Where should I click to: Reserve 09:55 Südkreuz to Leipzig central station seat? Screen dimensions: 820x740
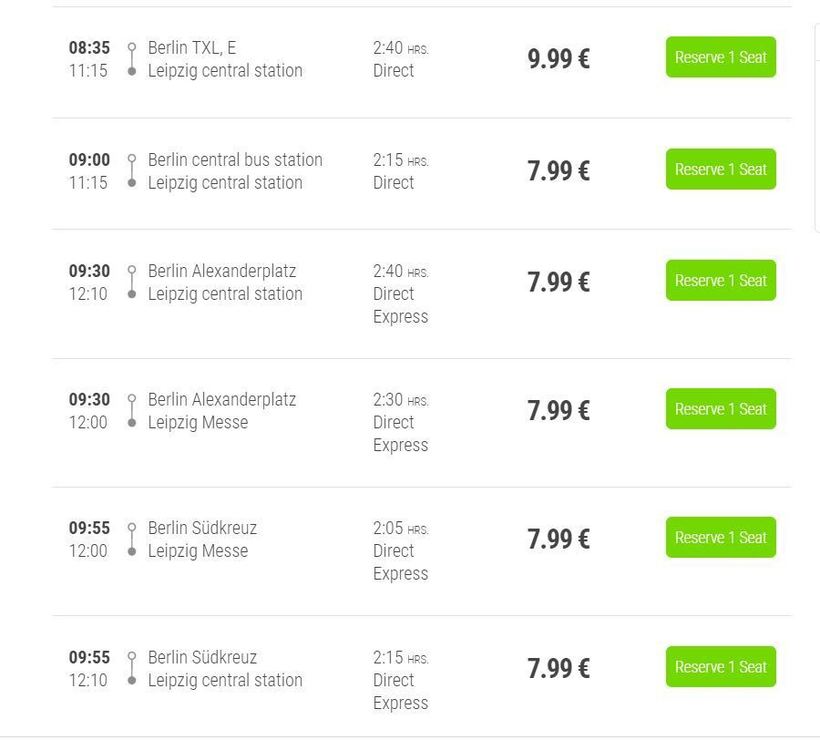pyautogui.click(x=720, y=667)
